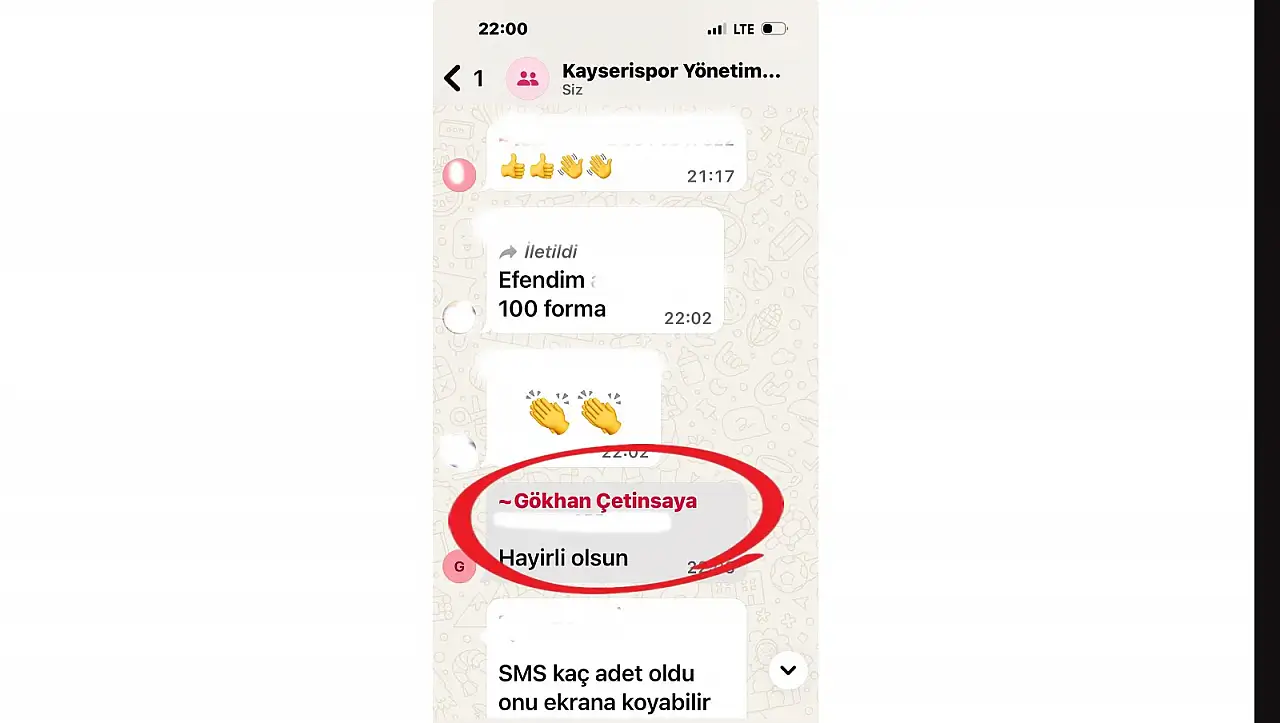This screenshot has width=1280, height=723.
Task: Tap the G avatar beside Hayirli olsun
Action: click(x=459, y=566)
